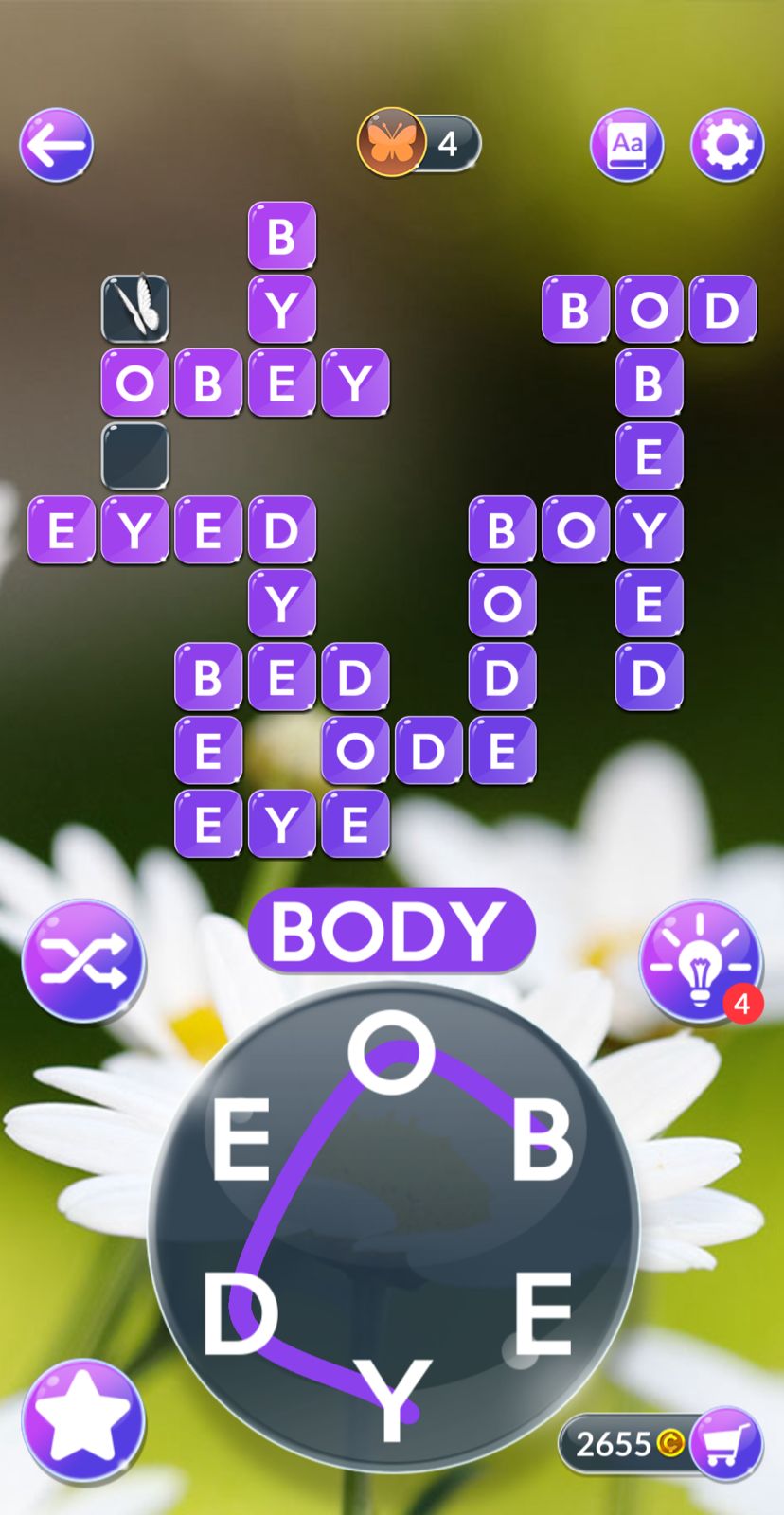
Task: Go back with the arrow button
Action: tap(57, 145)
